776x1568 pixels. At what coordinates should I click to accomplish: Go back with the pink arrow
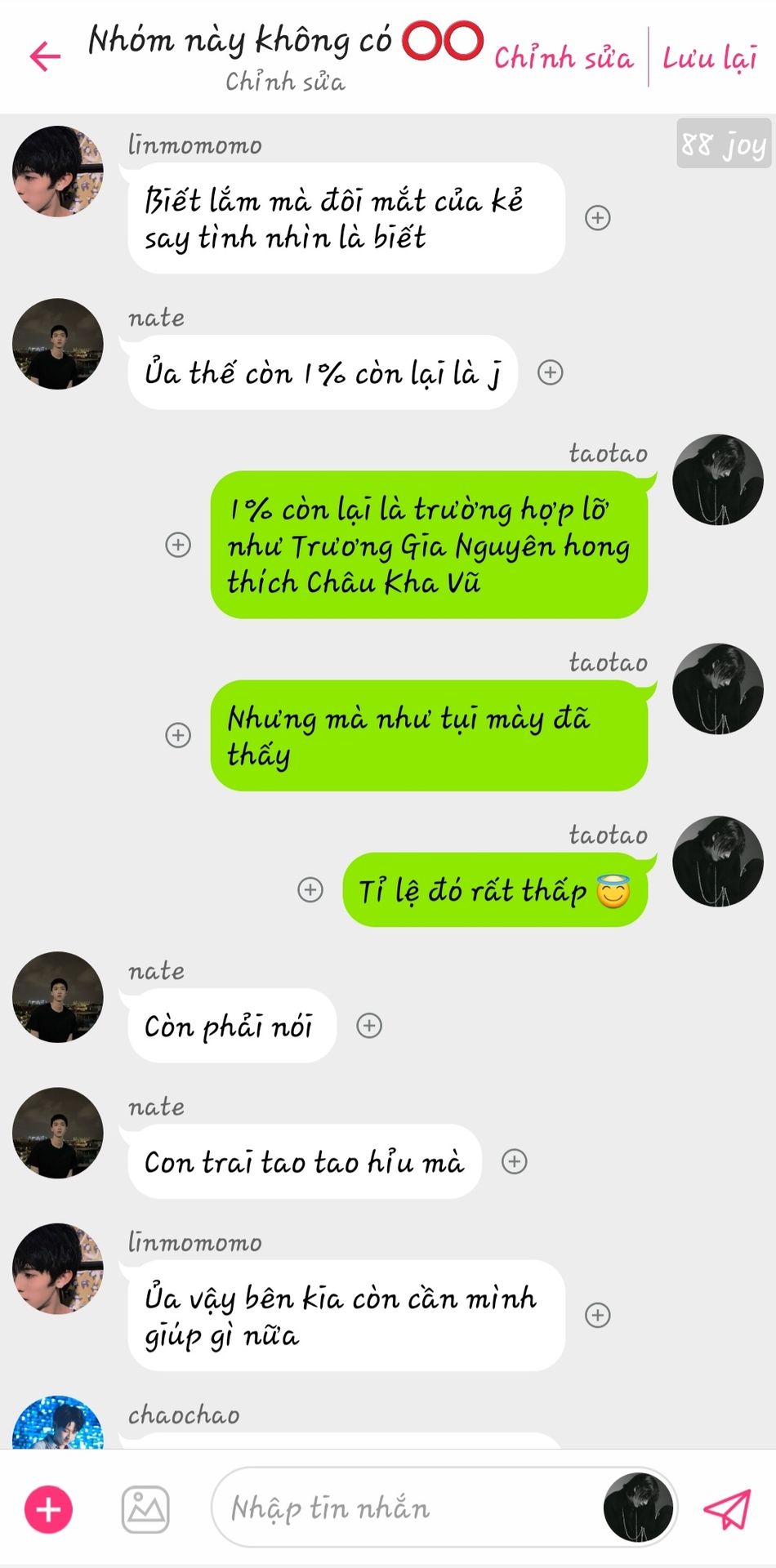pos(45,56)
